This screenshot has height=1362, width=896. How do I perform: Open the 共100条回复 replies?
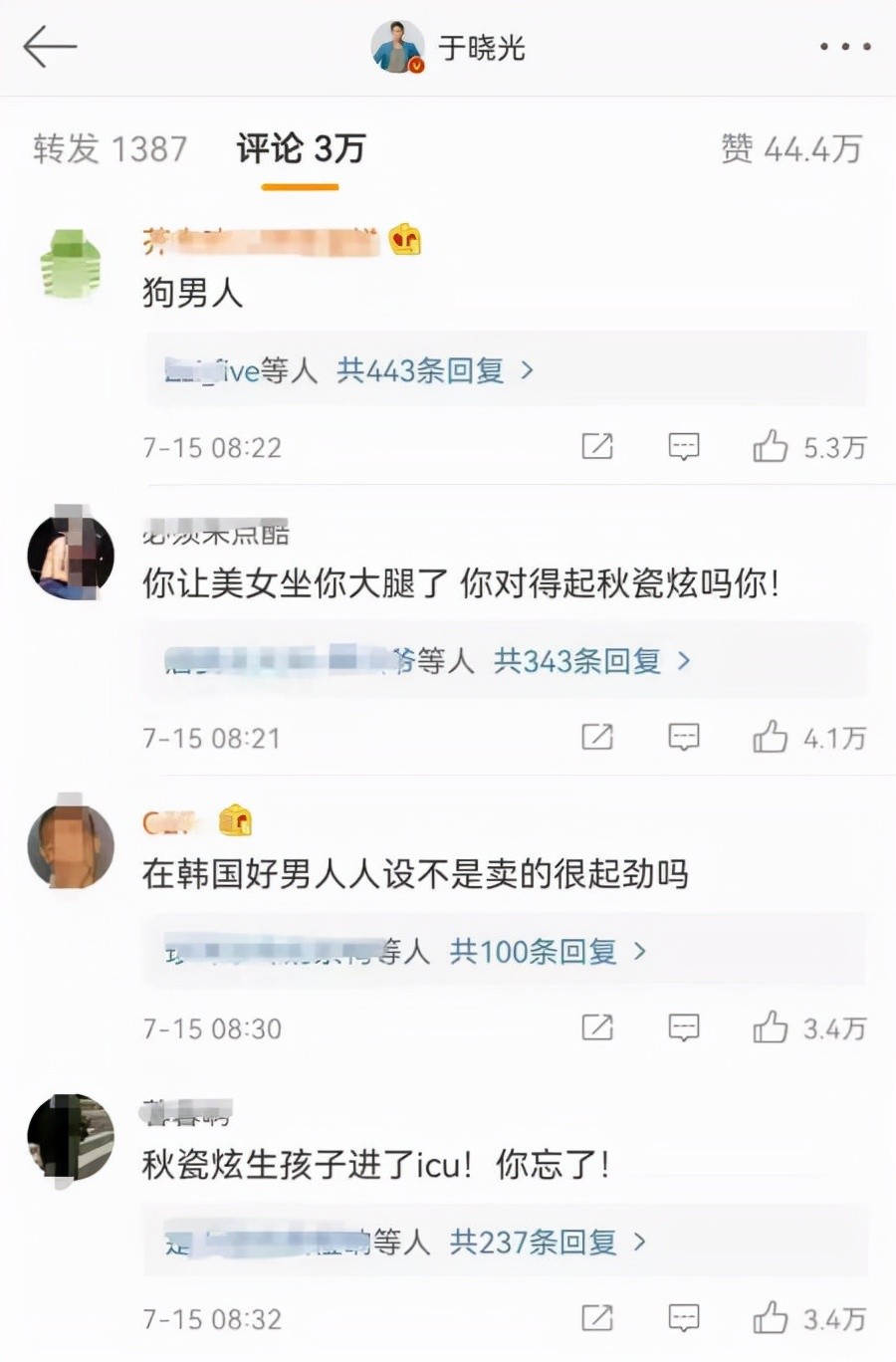pos(548,952)
